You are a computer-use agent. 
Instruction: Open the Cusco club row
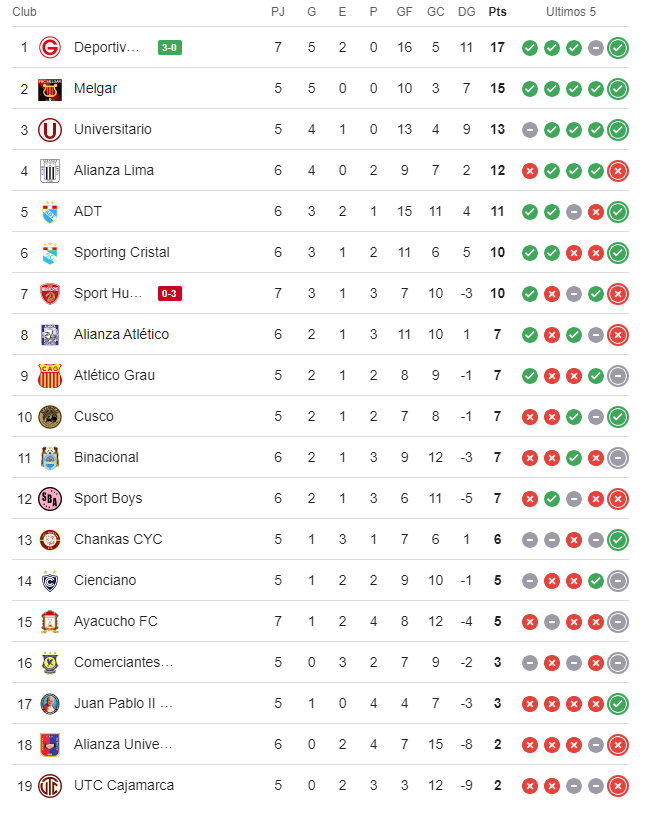coord(93,416)
